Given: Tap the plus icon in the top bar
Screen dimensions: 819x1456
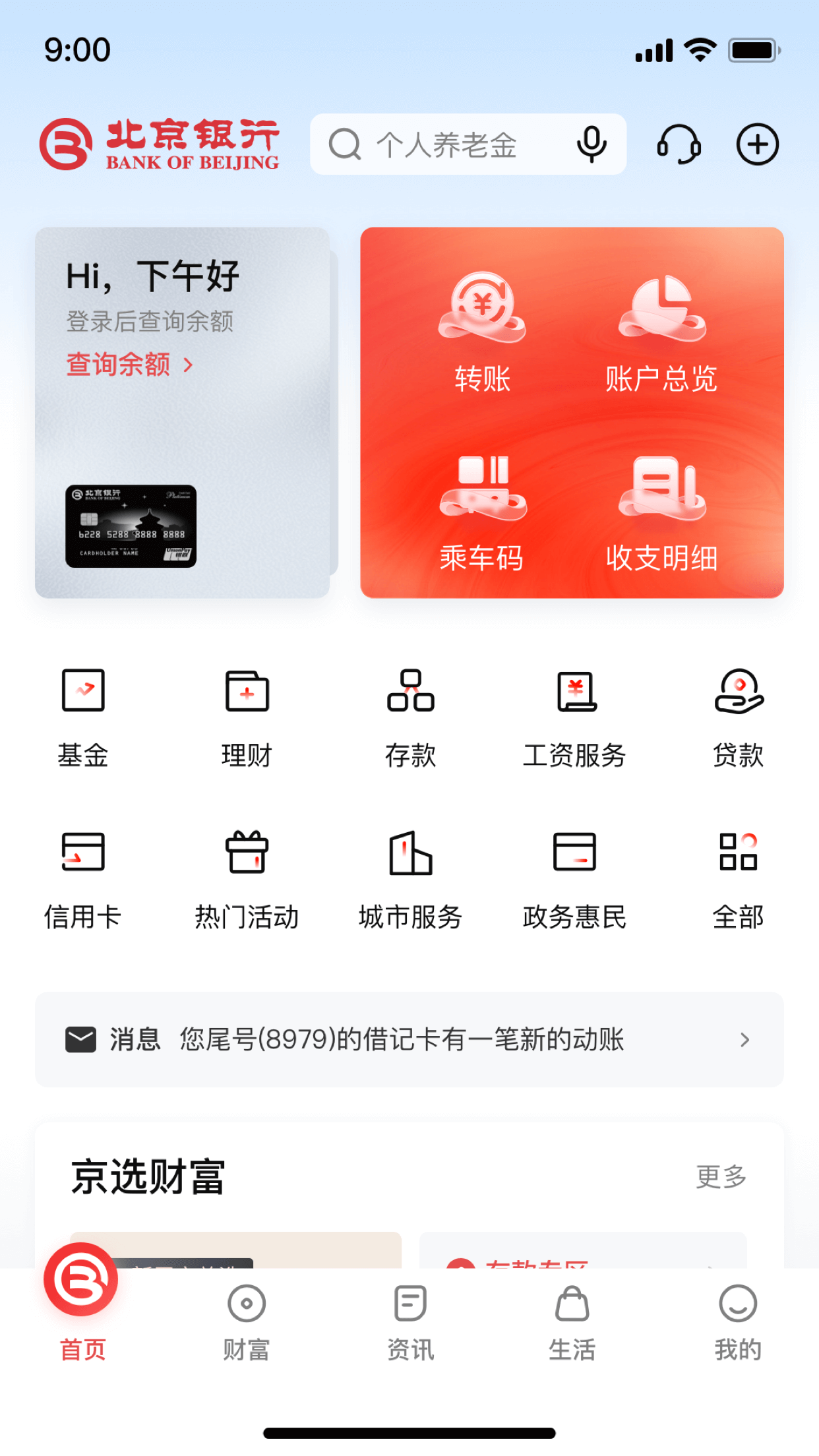Looking at the screenshot, I should 757,144.
